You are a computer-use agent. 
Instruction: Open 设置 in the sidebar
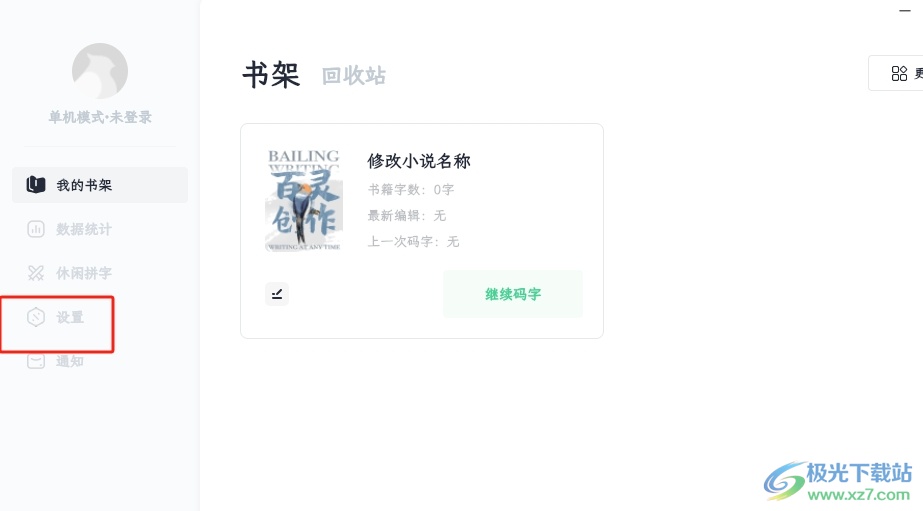(70, 318)
